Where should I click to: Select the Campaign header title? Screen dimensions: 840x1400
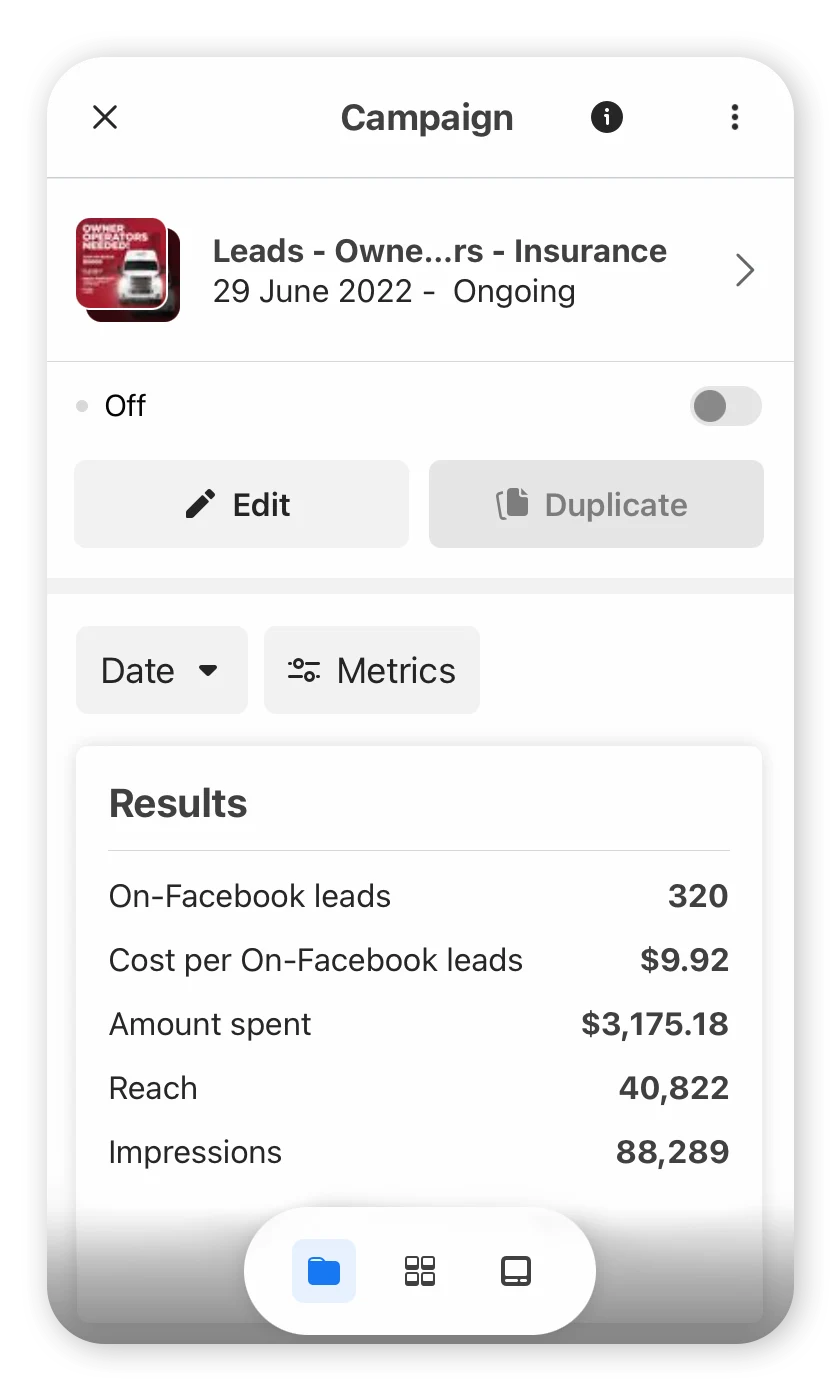427,117
